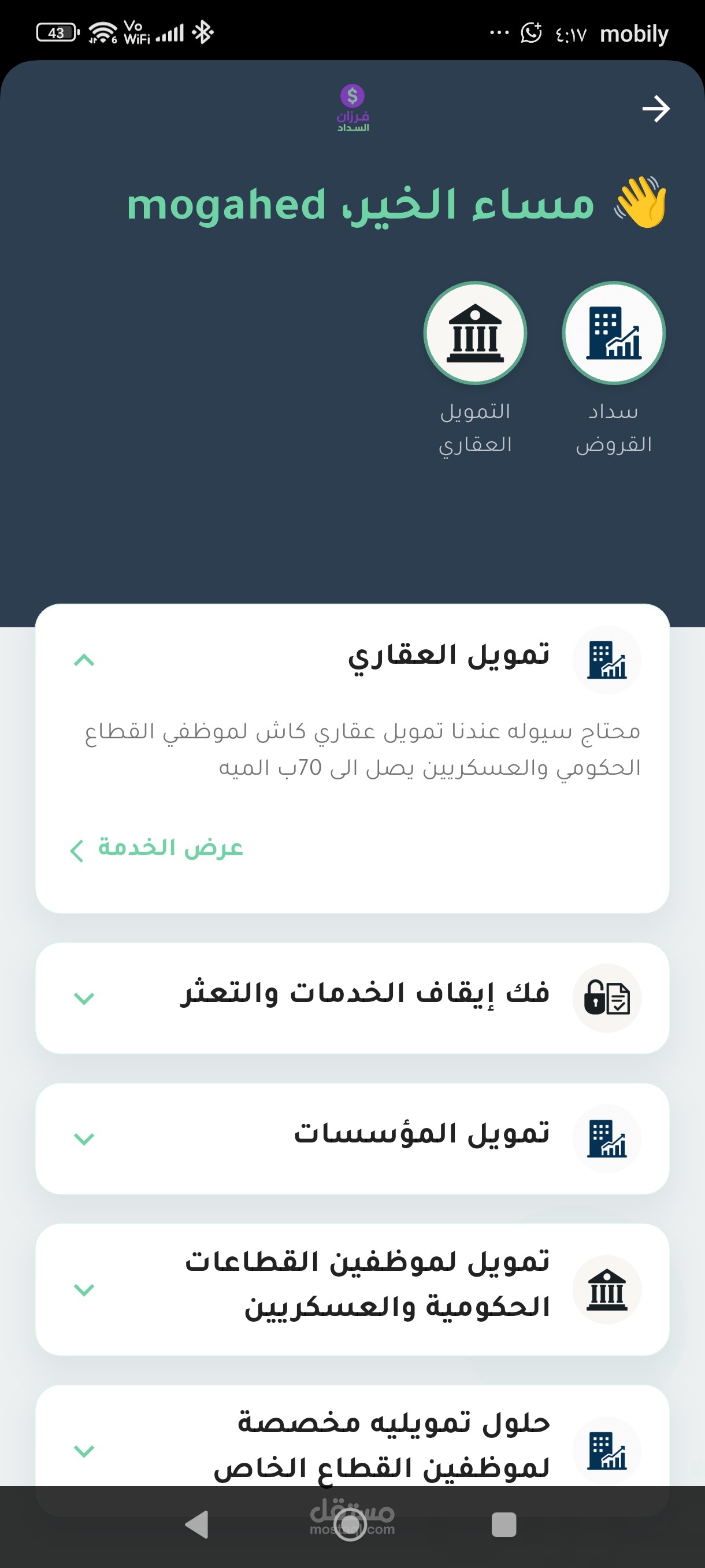Screen dimensions: 705x1568
Task: Tap the arrow icon in the header
Action: click(x=656, y=109)
